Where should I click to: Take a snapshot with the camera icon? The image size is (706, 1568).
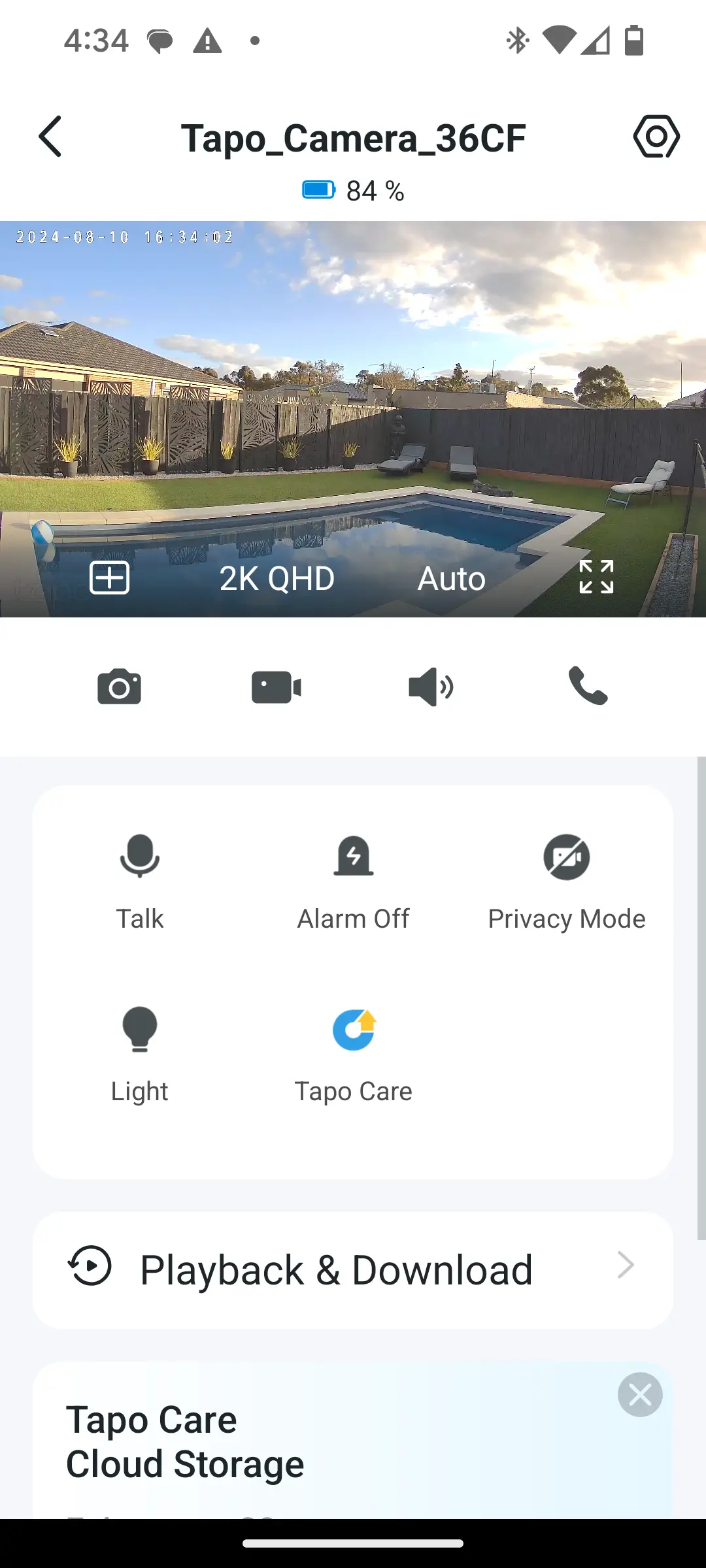[x=119, y=687]
